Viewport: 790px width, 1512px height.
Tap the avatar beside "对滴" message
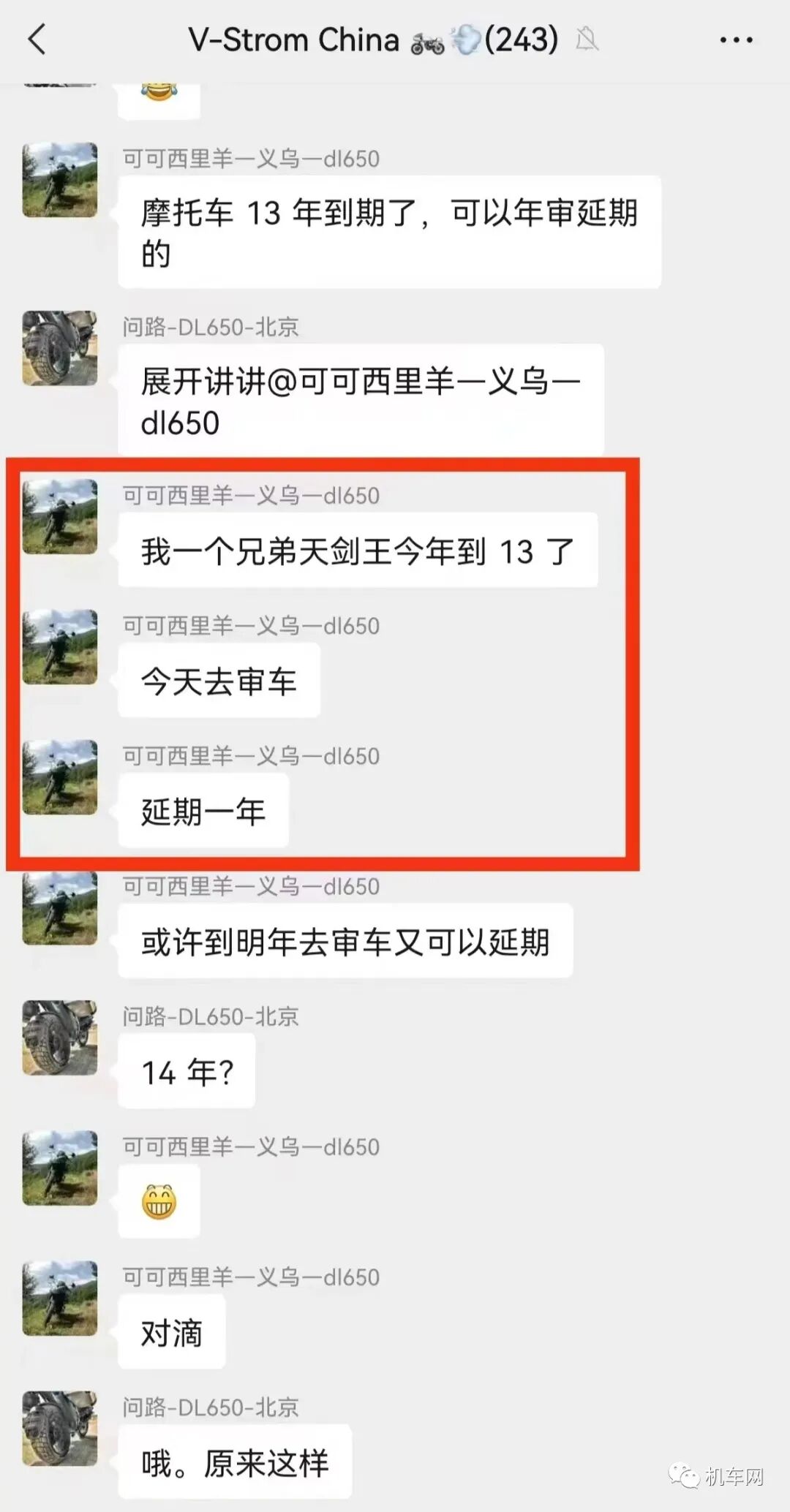pos(60,1299)
